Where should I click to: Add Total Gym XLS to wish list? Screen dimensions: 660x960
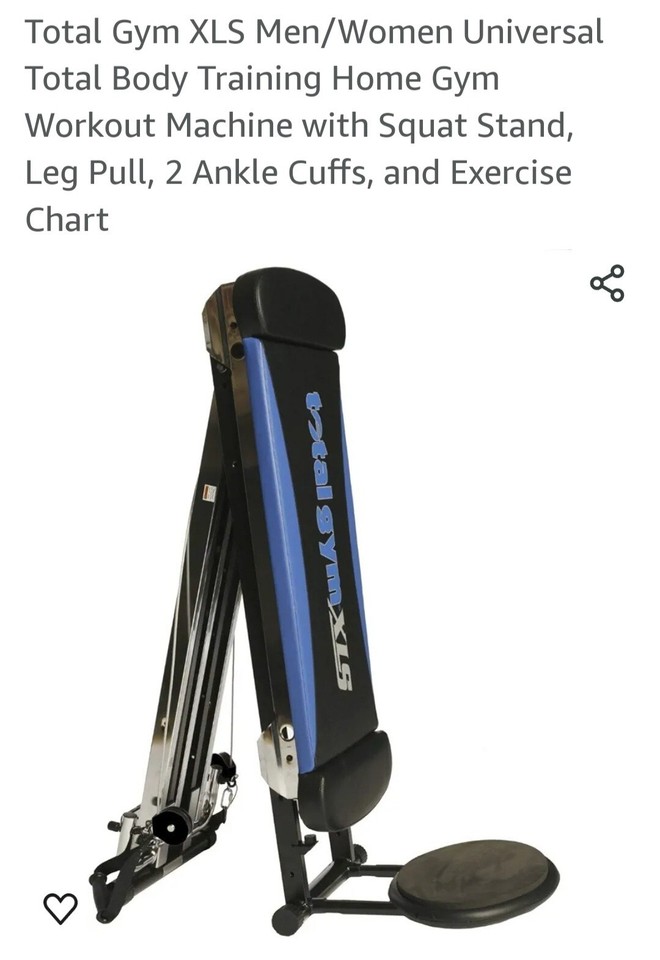pyautogui.click(x=61, y=907)
